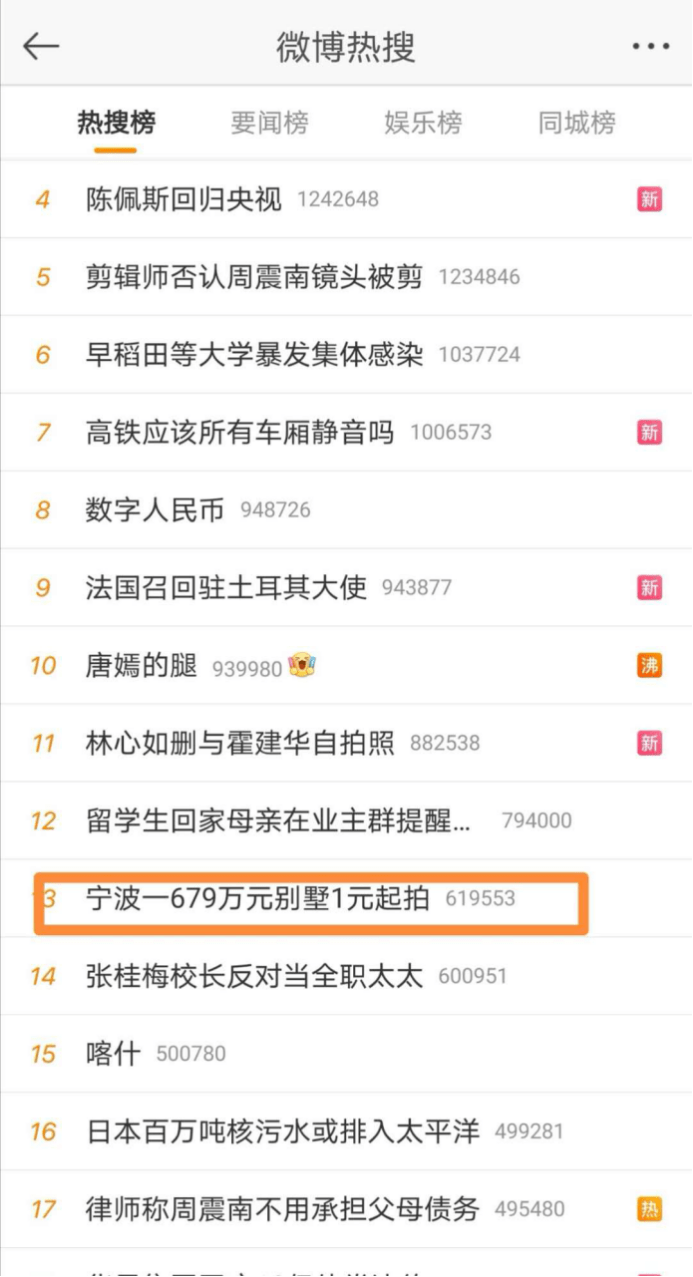Open the three-dot overflow menu
Image resolution: width=693 pixels, height=1277 pixels.
point(650,47)
